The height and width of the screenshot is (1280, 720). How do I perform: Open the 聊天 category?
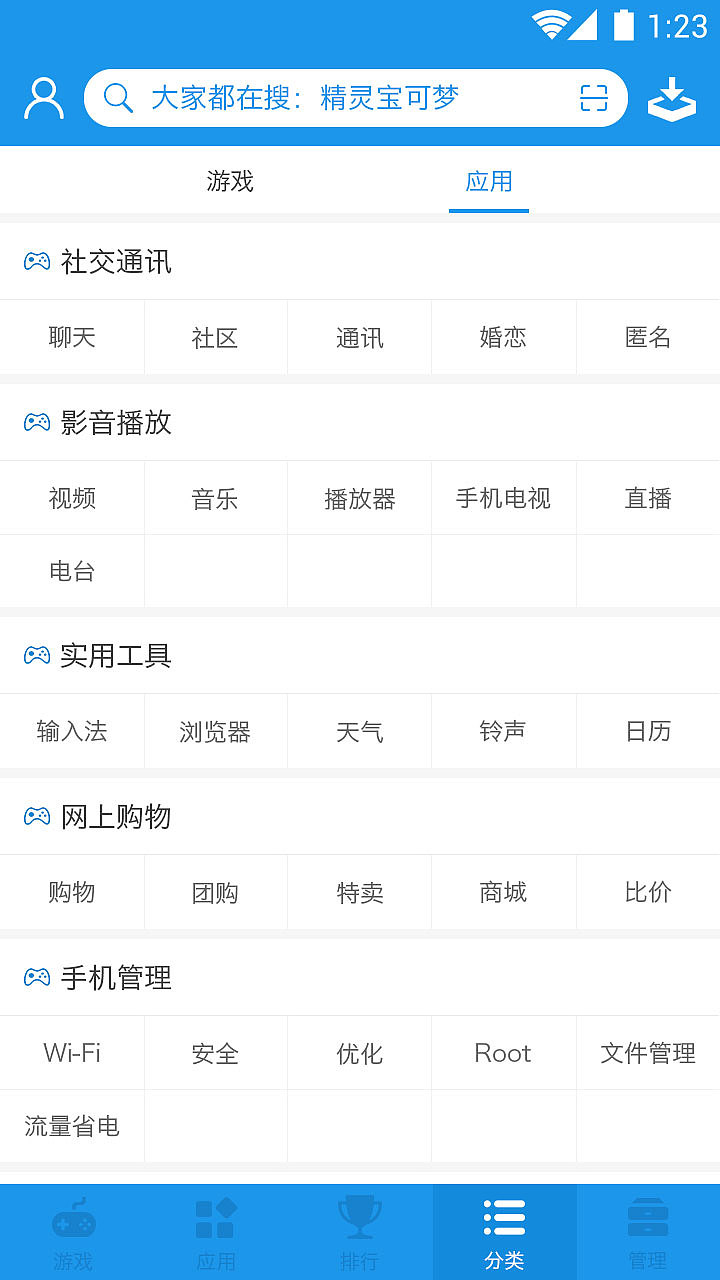(x=71, y=337)
